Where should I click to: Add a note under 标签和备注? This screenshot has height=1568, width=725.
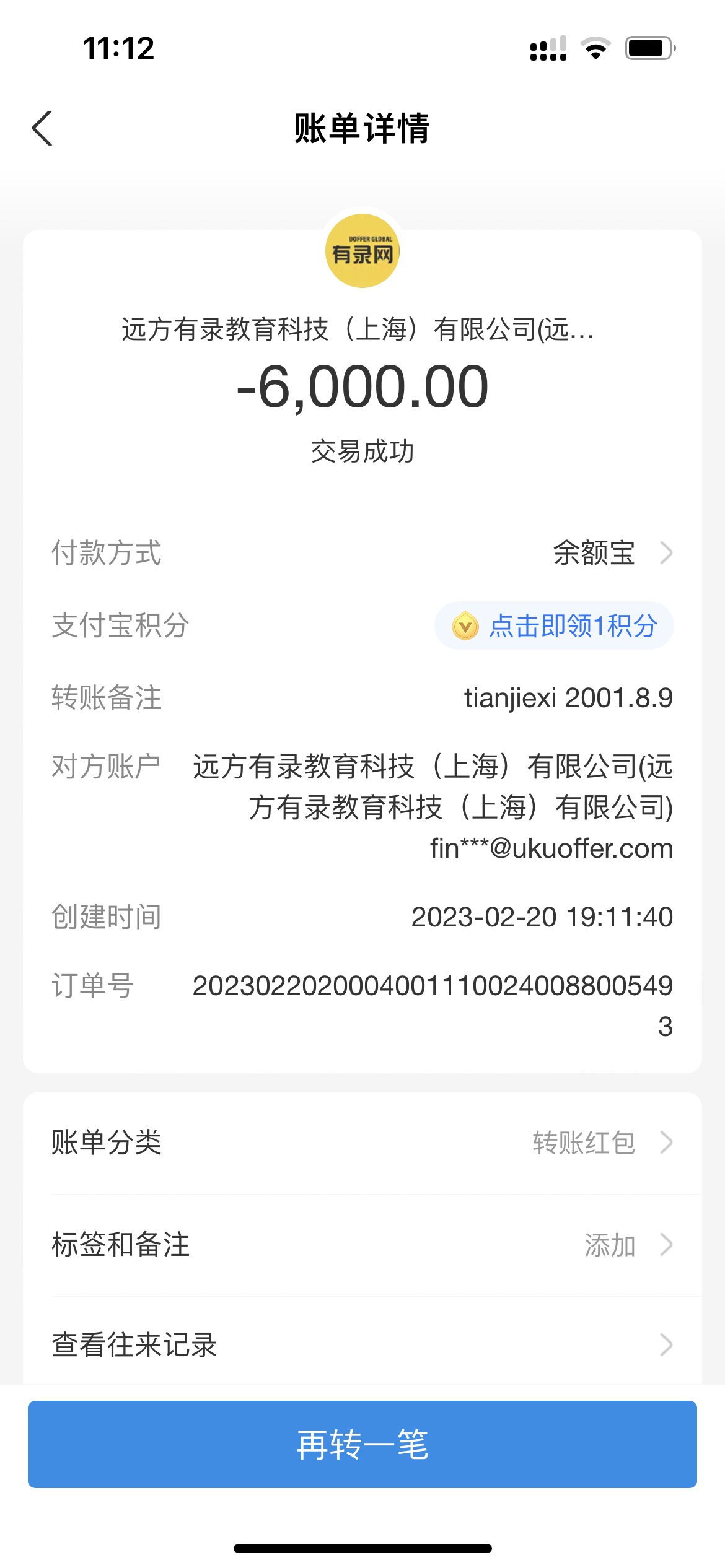(362, 1245)
